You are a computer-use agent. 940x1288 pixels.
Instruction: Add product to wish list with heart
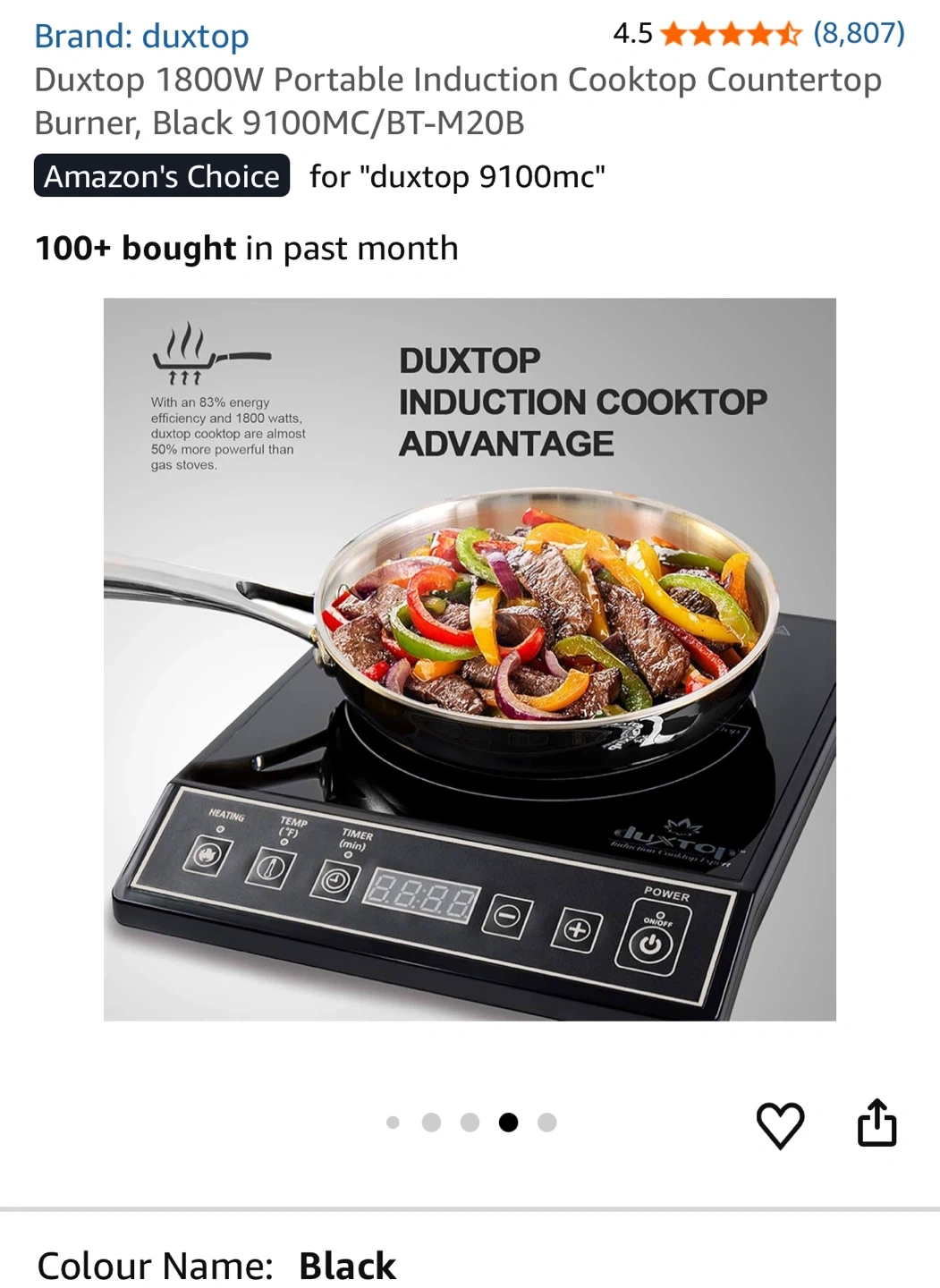(780, 1123)
